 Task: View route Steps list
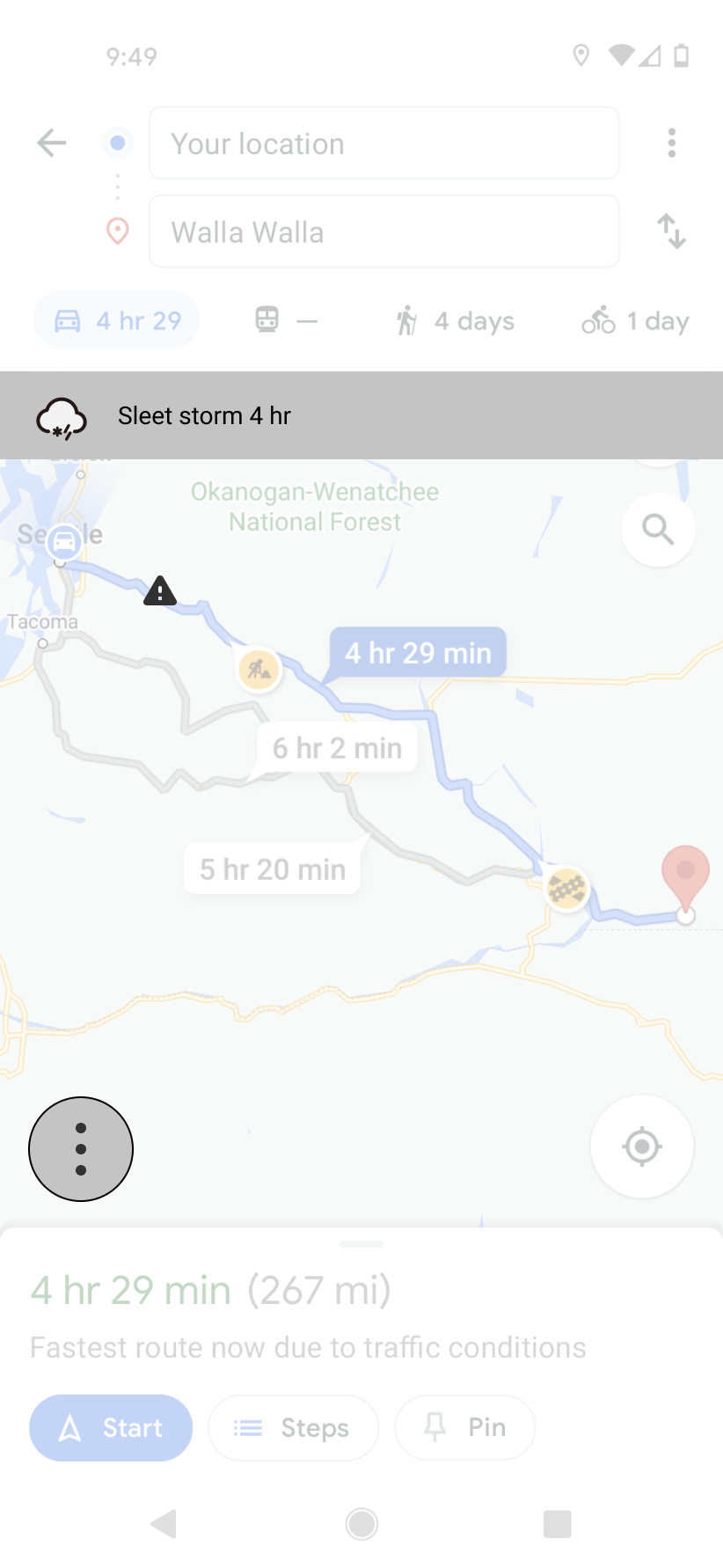[x=293, y=1427]
